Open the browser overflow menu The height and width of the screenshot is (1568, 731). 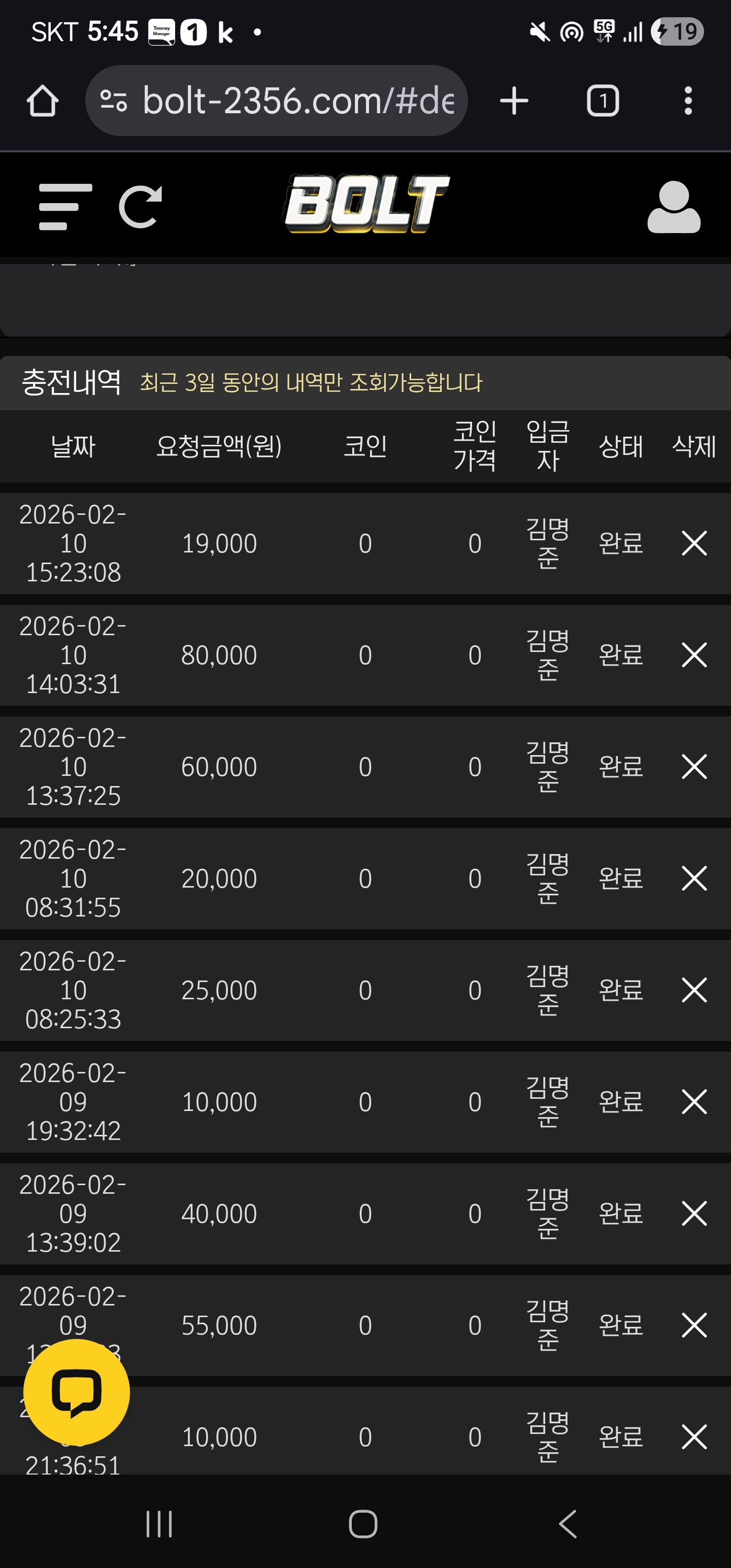point(688,101)
